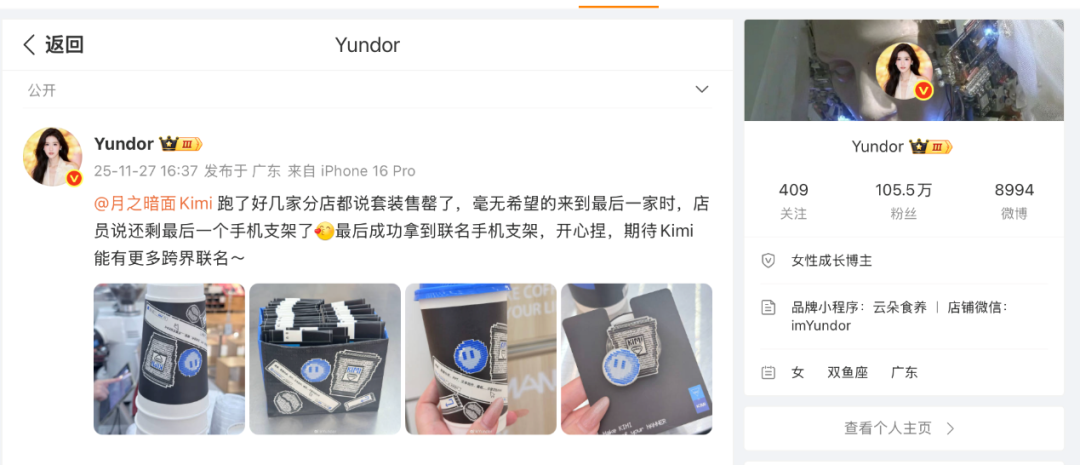Image resolution: width=1080 pixels, height=465 pixels.
Task: Expand the 公开 visibility dropdown
Action: 701,90
